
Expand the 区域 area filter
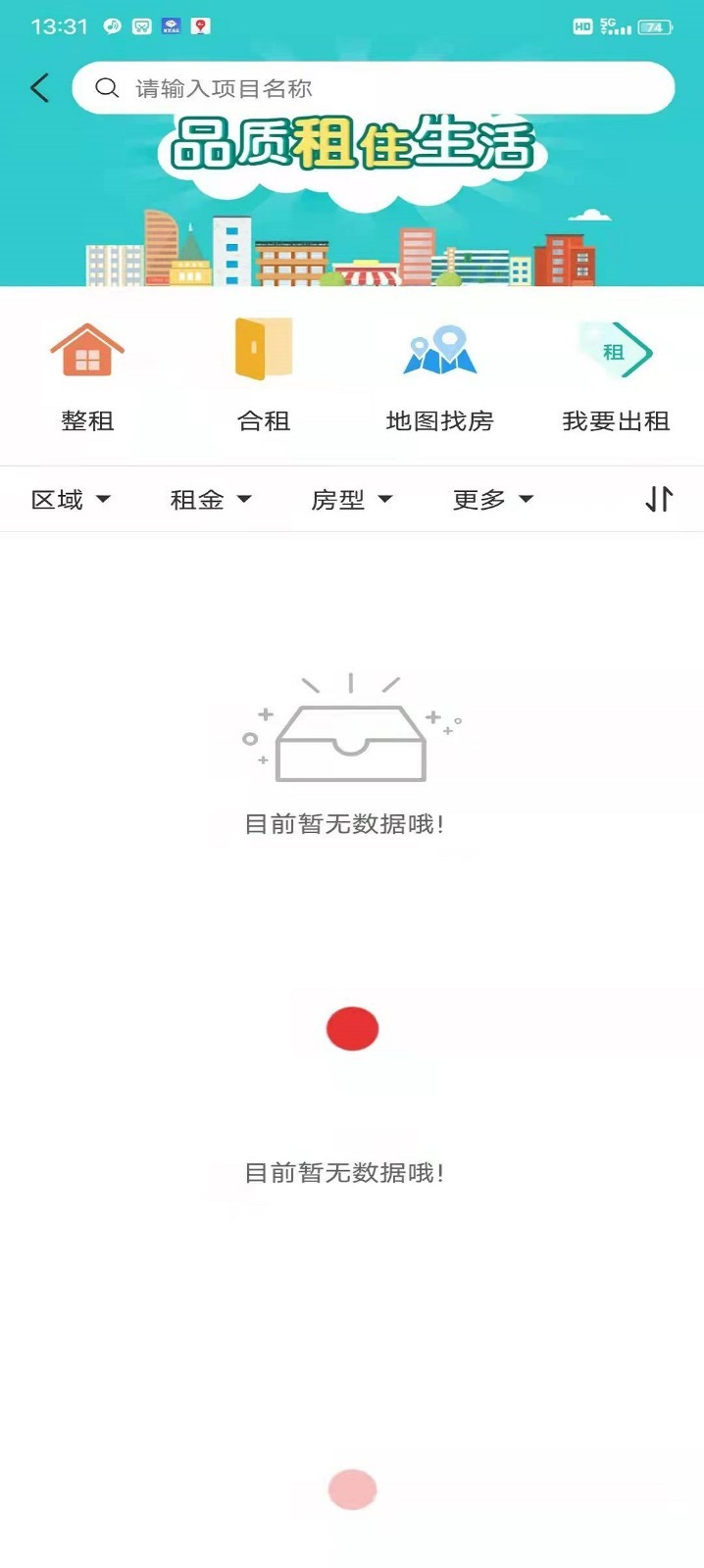tap(71, 500)
